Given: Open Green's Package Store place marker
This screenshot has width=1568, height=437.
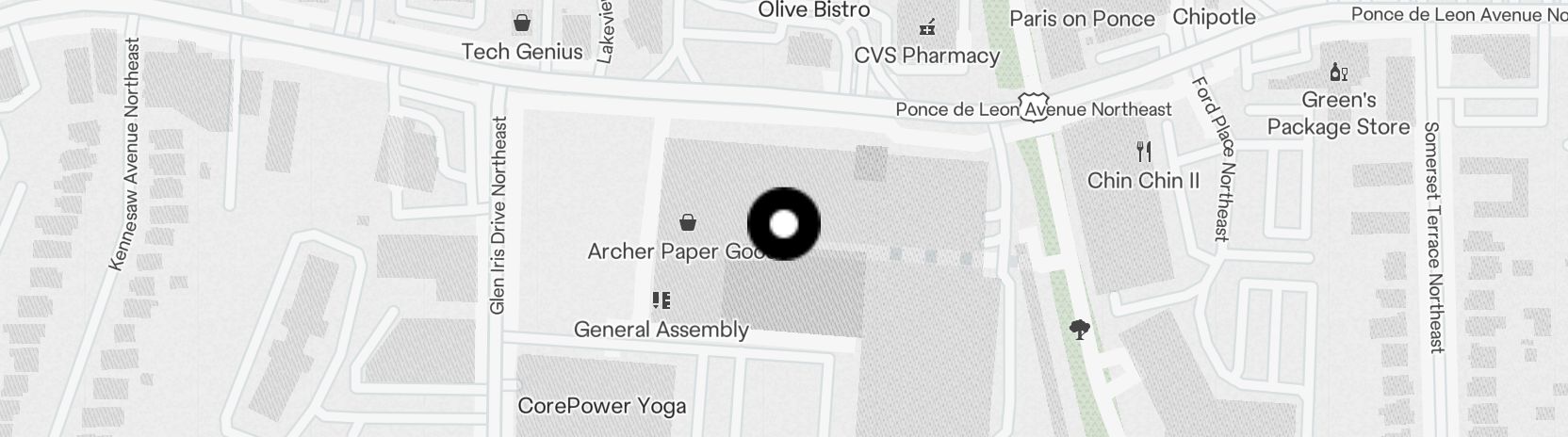Looking at the screenshot, I should click(1338, 73).
